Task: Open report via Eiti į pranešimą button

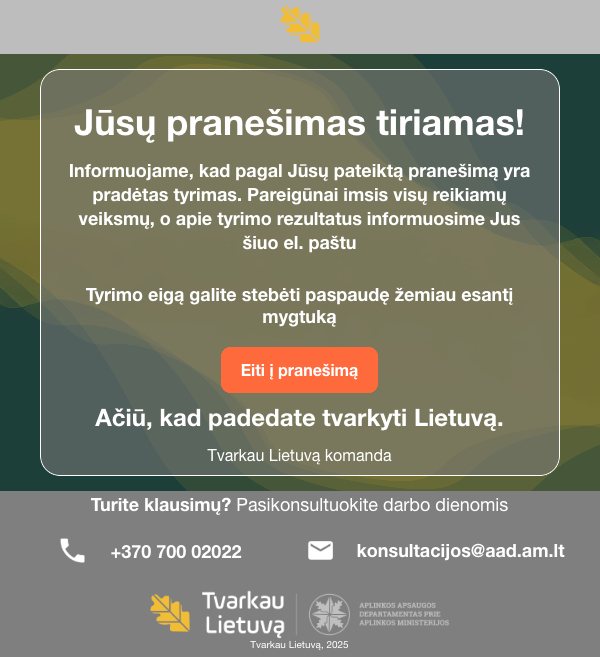Action: tap(299, 370)
